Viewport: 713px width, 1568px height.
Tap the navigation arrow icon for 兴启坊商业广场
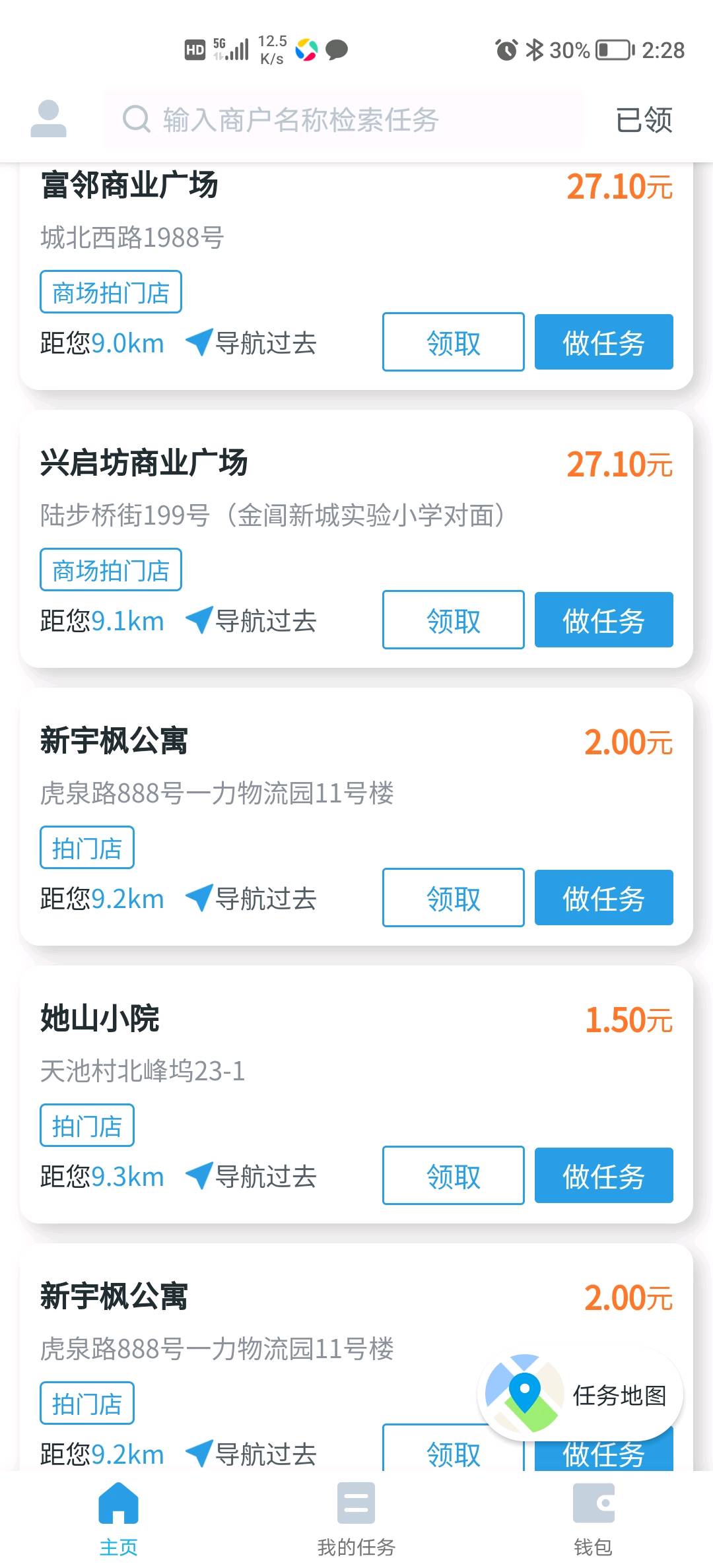coord(199,620)
